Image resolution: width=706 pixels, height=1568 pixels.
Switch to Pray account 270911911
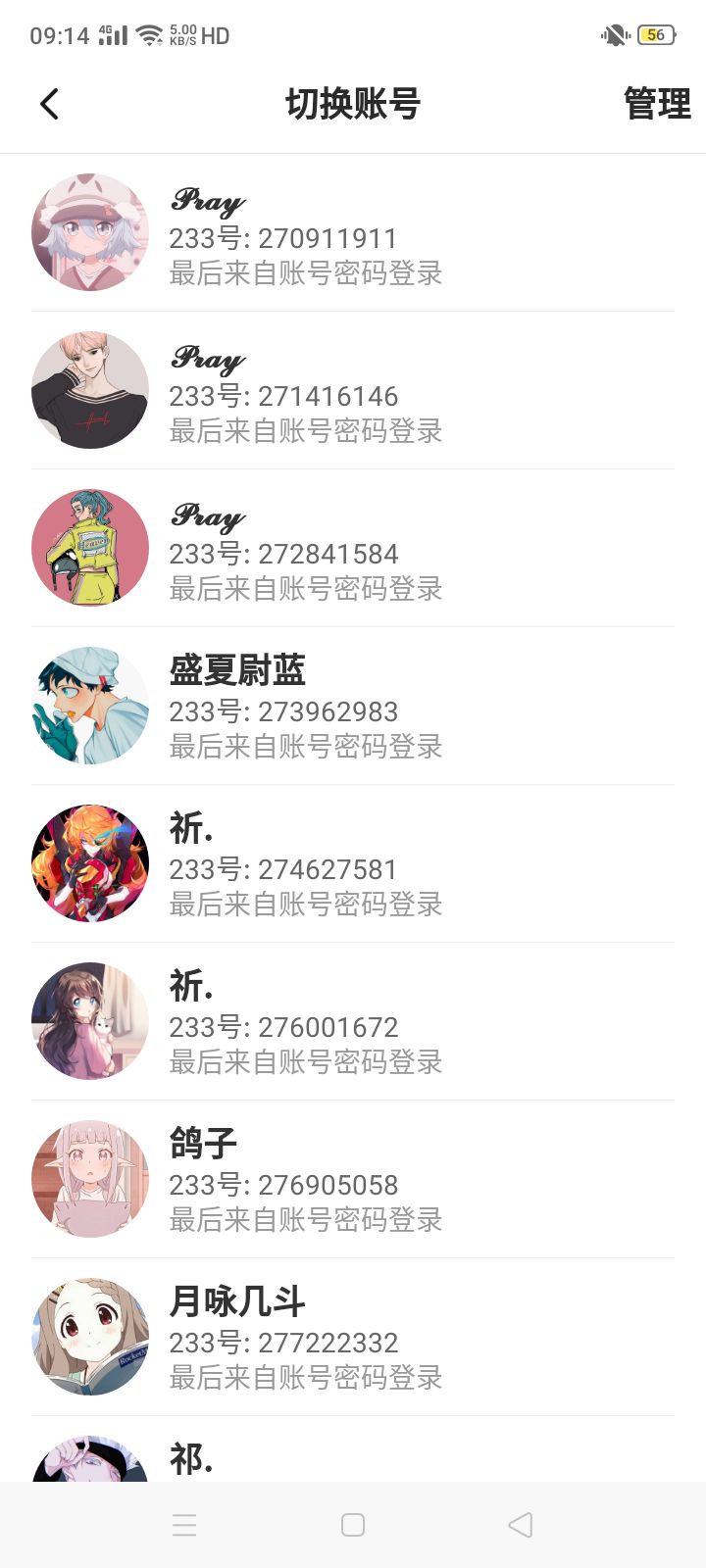[x=353, y=233]
